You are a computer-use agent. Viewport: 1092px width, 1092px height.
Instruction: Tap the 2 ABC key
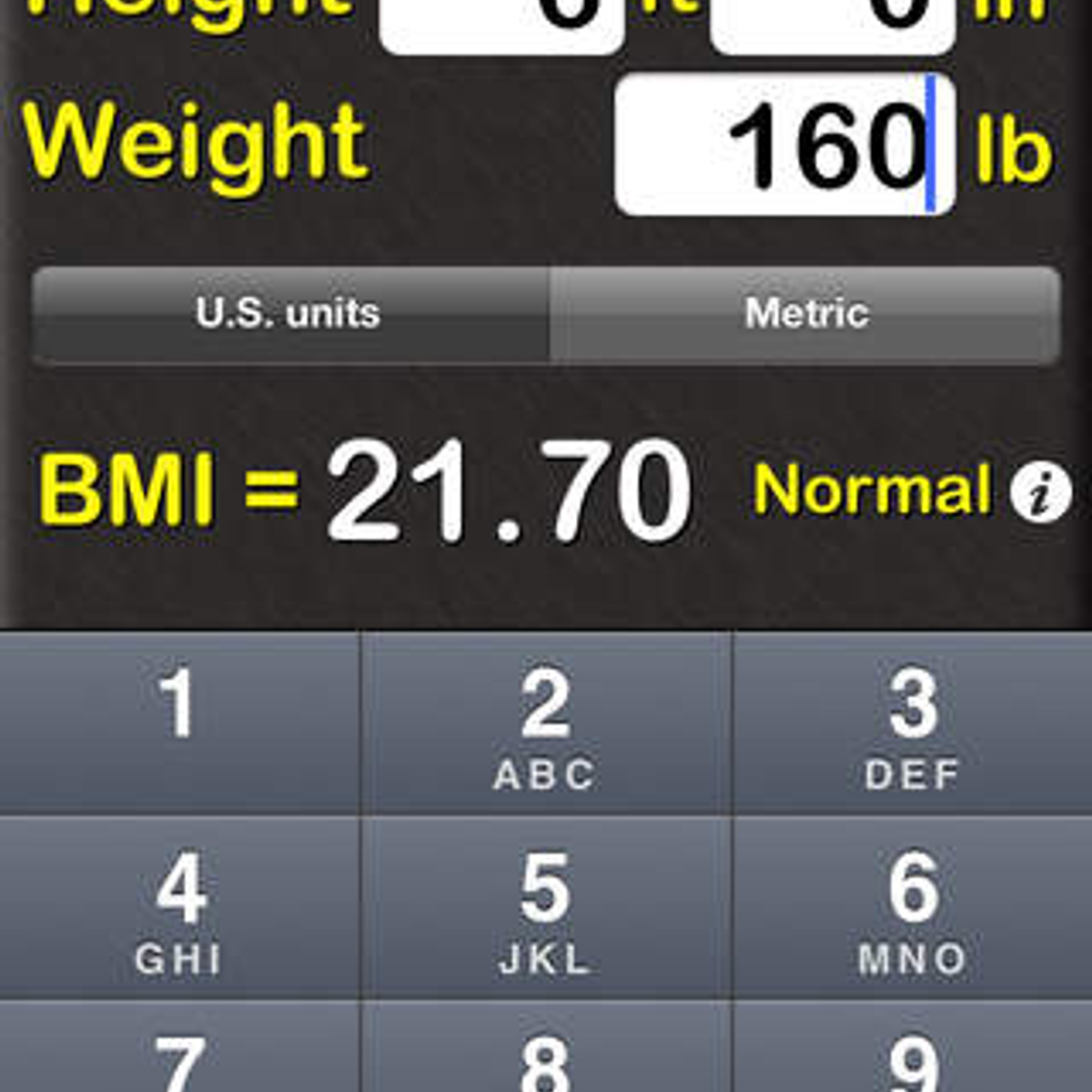tap(546, 722)
